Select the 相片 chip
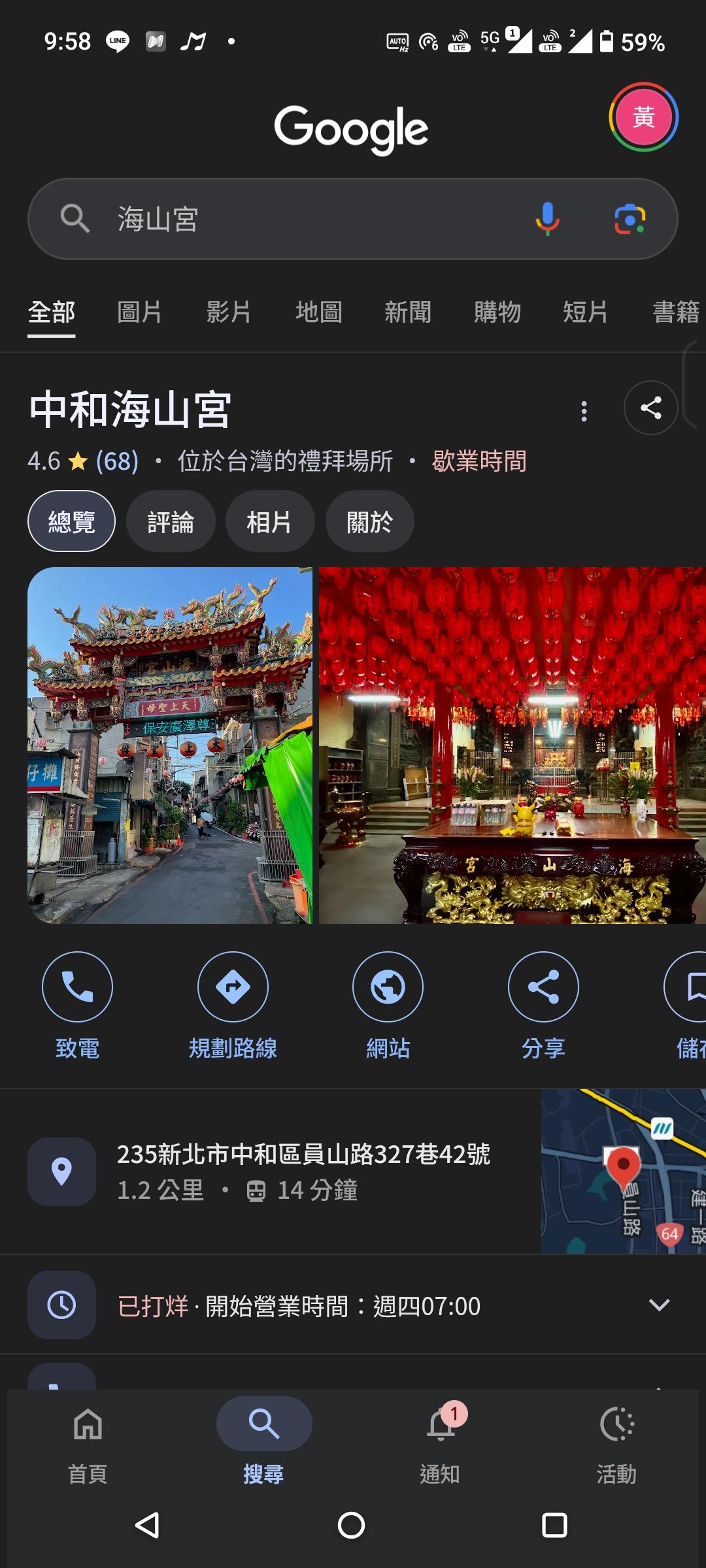This screenshot has width=706, height=1568. pos(269,522)
